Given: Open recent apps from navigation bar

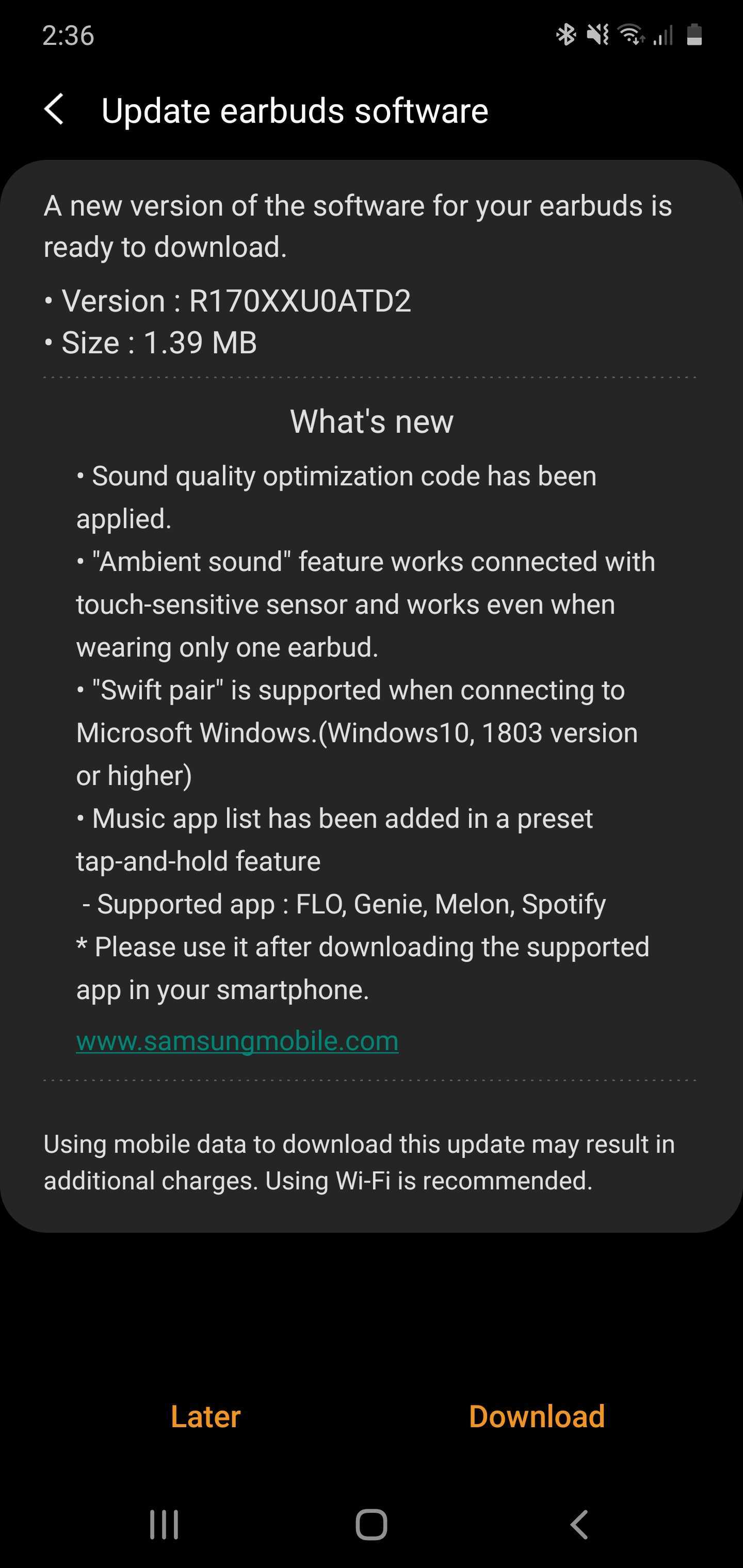Looking at the screenshot, I should (164, 1525).
